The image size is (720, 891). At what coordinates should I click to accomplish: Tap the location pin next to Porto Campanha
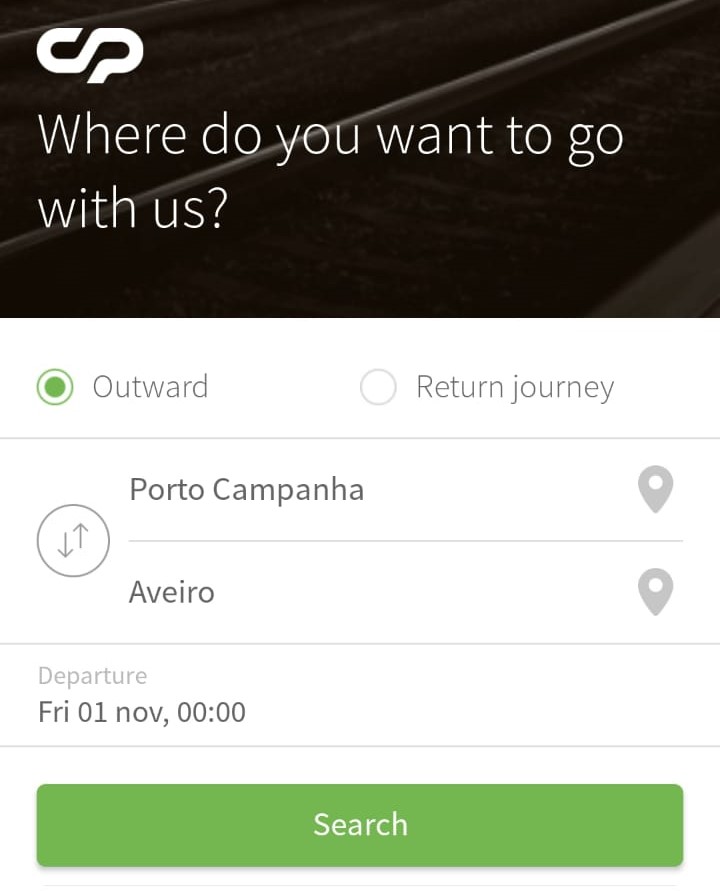[655, 490]
